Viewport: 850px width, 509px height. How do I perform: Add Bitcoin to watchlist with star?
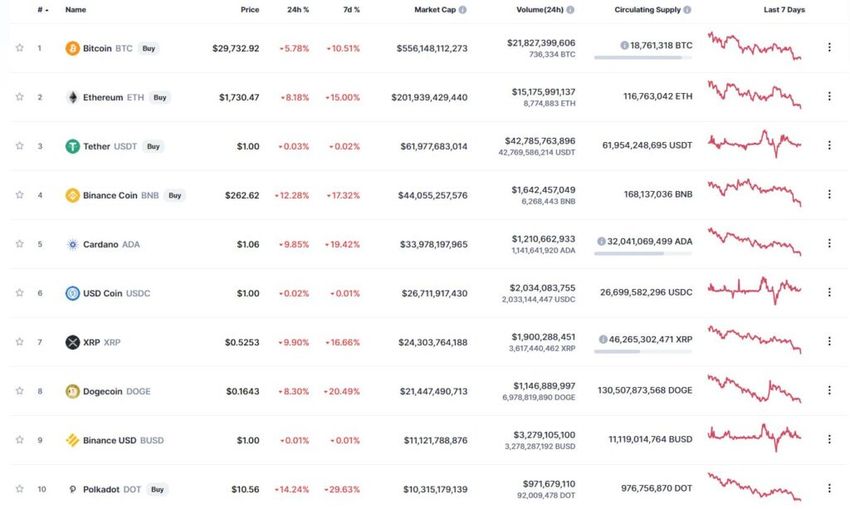coord(19,48)
